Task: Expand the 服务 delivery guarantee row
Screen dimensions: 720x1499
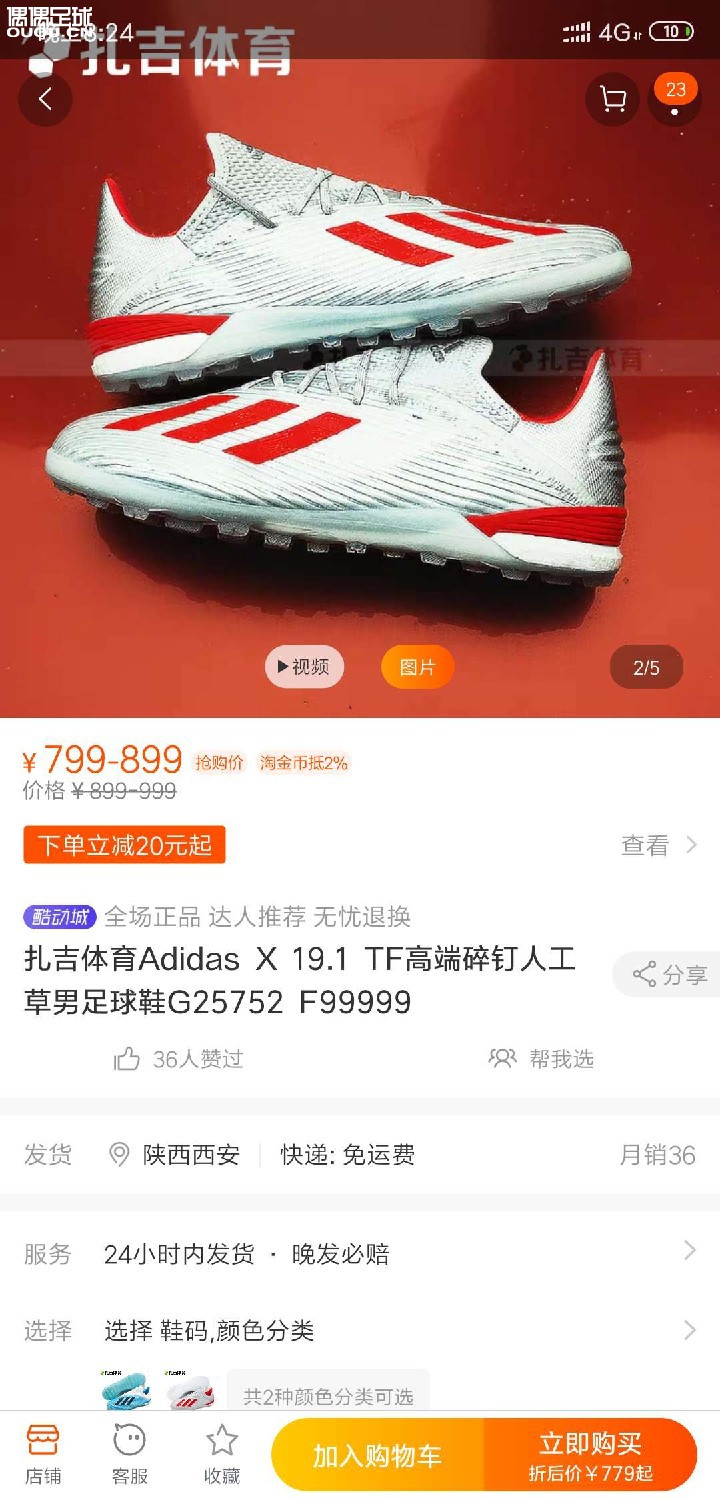Action: [x=360, y=1253]
